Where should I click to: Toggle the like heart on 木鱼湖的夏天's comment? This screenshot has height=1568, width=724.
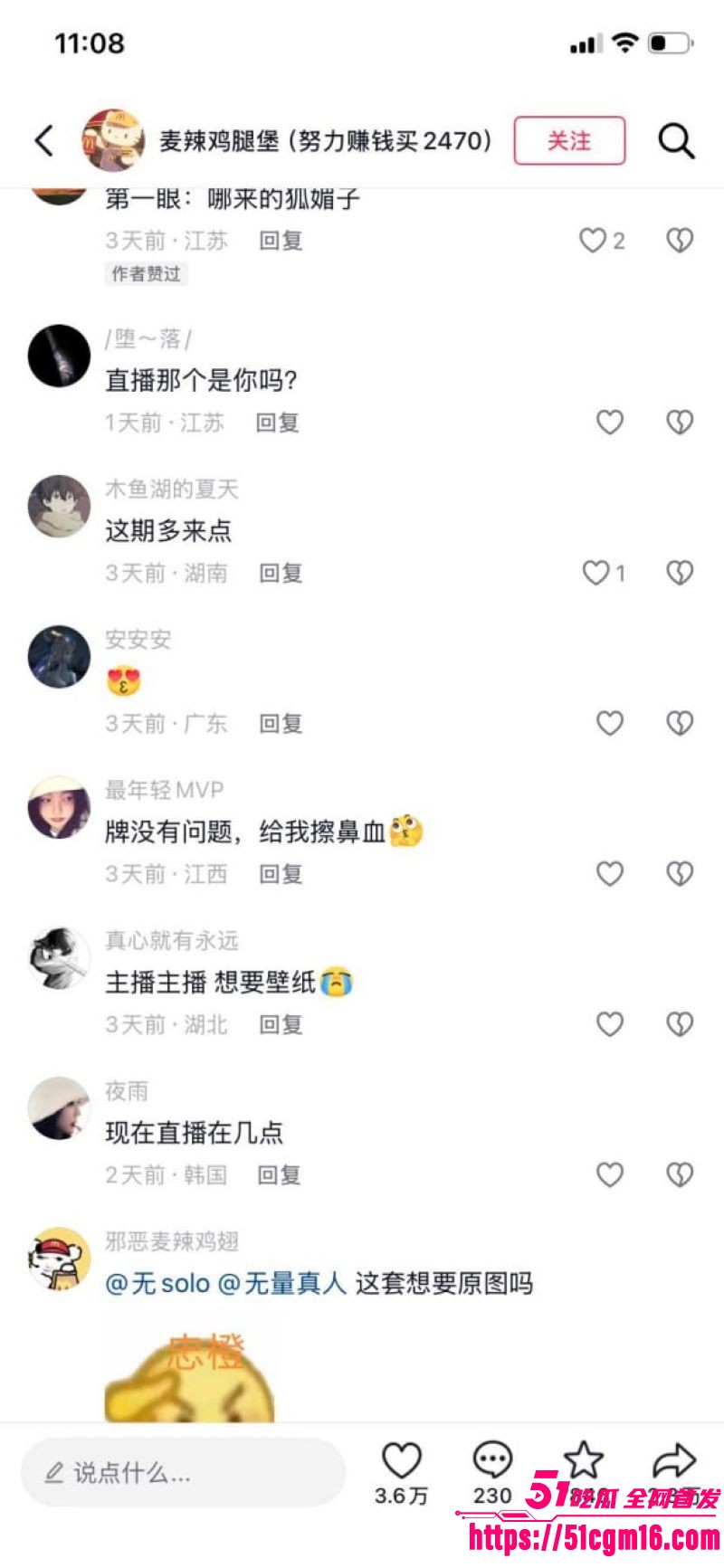(596, 572)
